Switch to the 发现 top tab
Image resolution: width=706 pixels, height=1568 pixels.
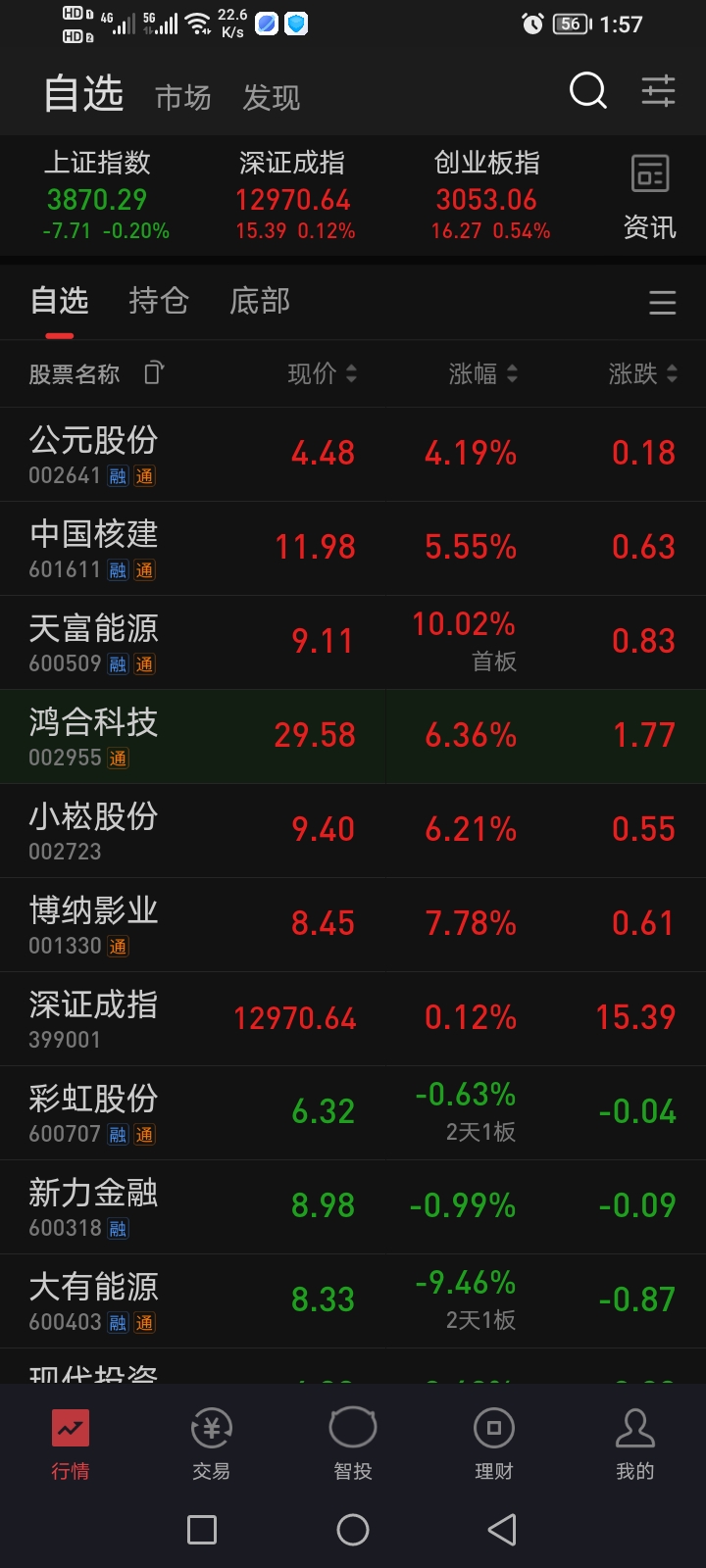pyautogui.click(x=272, y=97)
